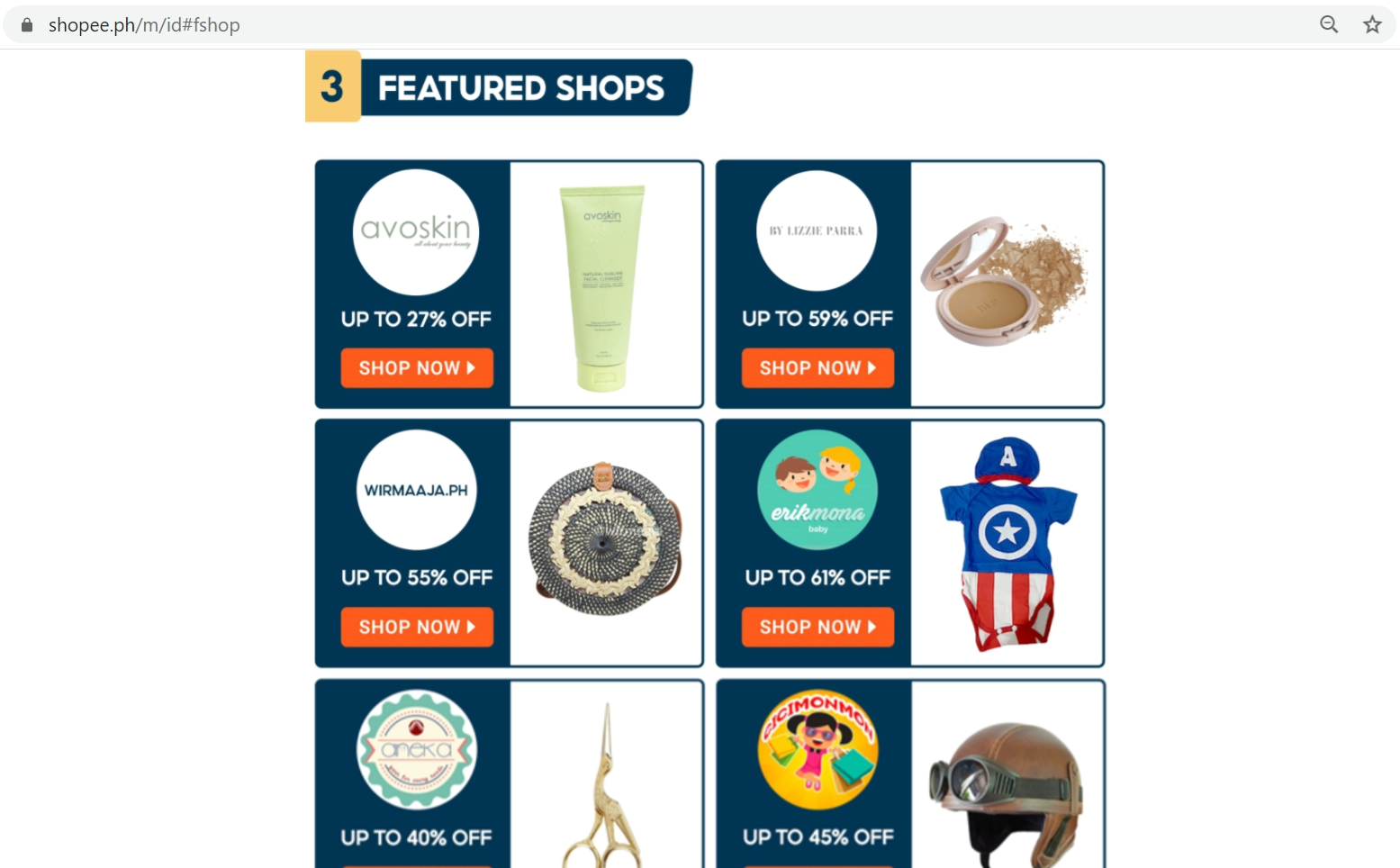View site security info via the lock icon
Screen dimensions: 1400x868
click(27, 25)
